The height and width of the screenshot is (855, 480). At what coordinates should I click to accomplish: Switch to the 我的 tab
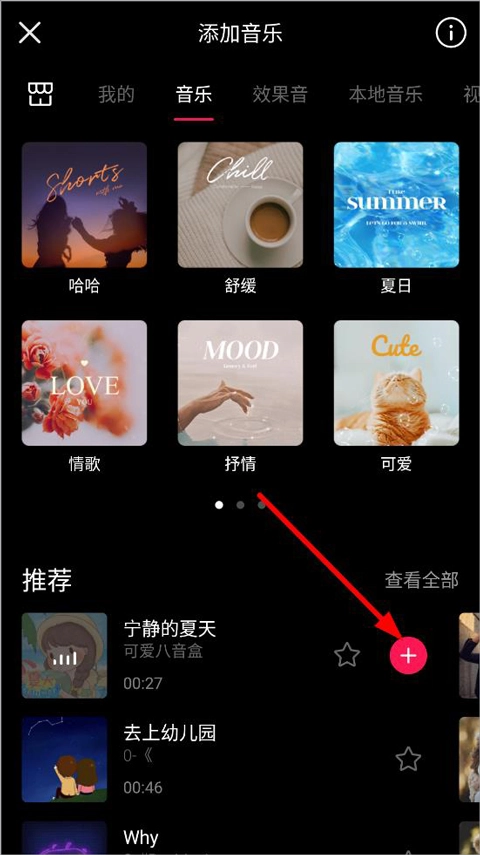(116, 94)
